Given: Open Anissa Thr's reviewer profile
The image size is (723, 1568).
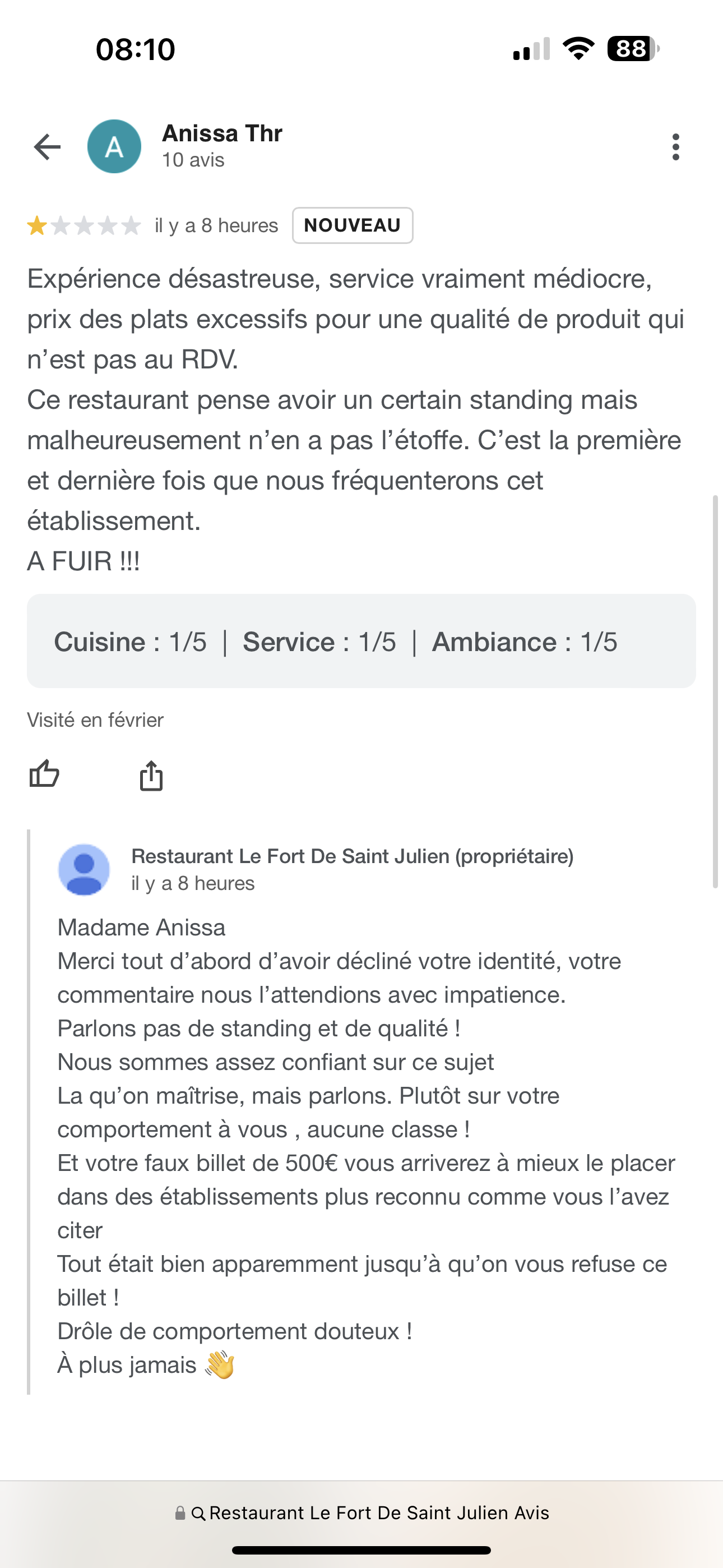Looking at the screenshot, I should 221,134.
